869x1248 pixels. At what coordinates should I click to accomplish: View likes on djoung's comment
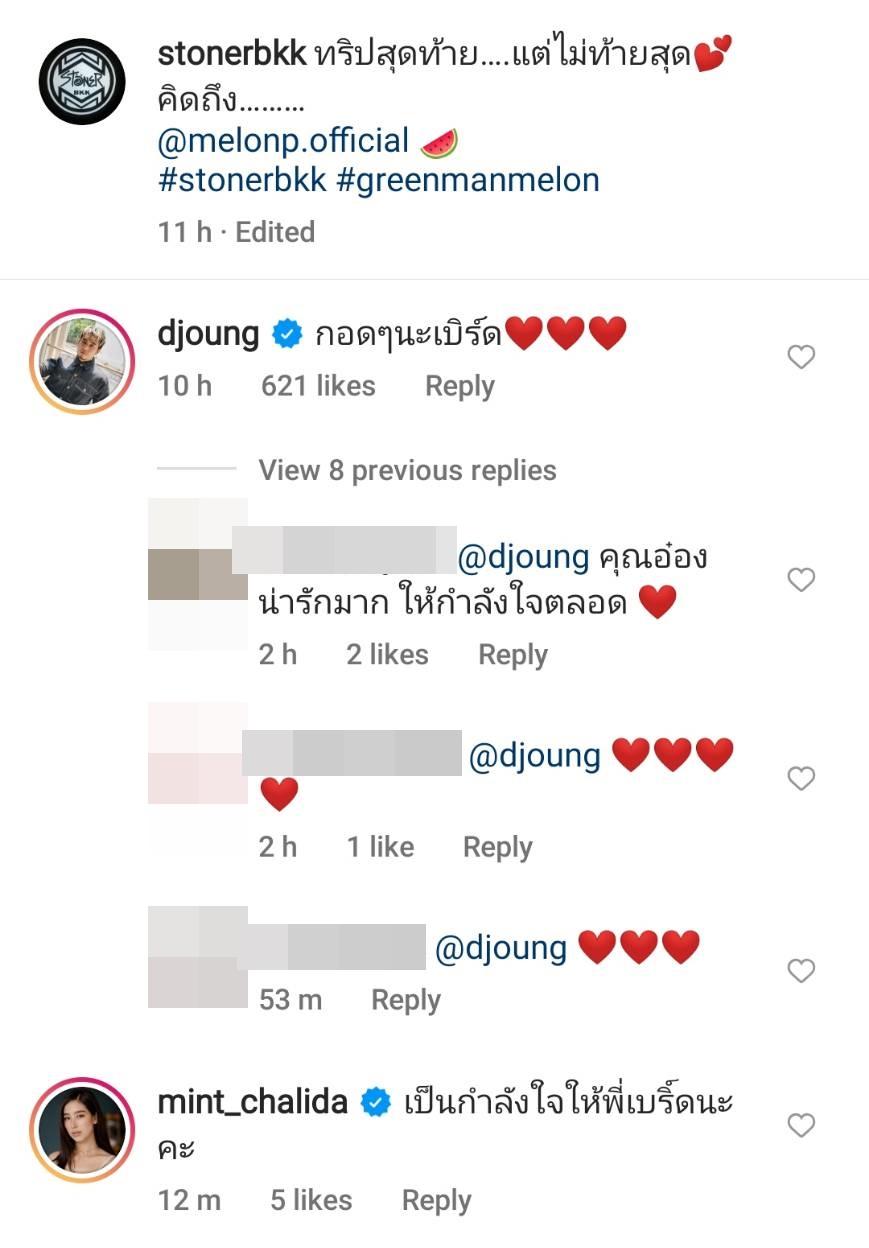point(318,386)
